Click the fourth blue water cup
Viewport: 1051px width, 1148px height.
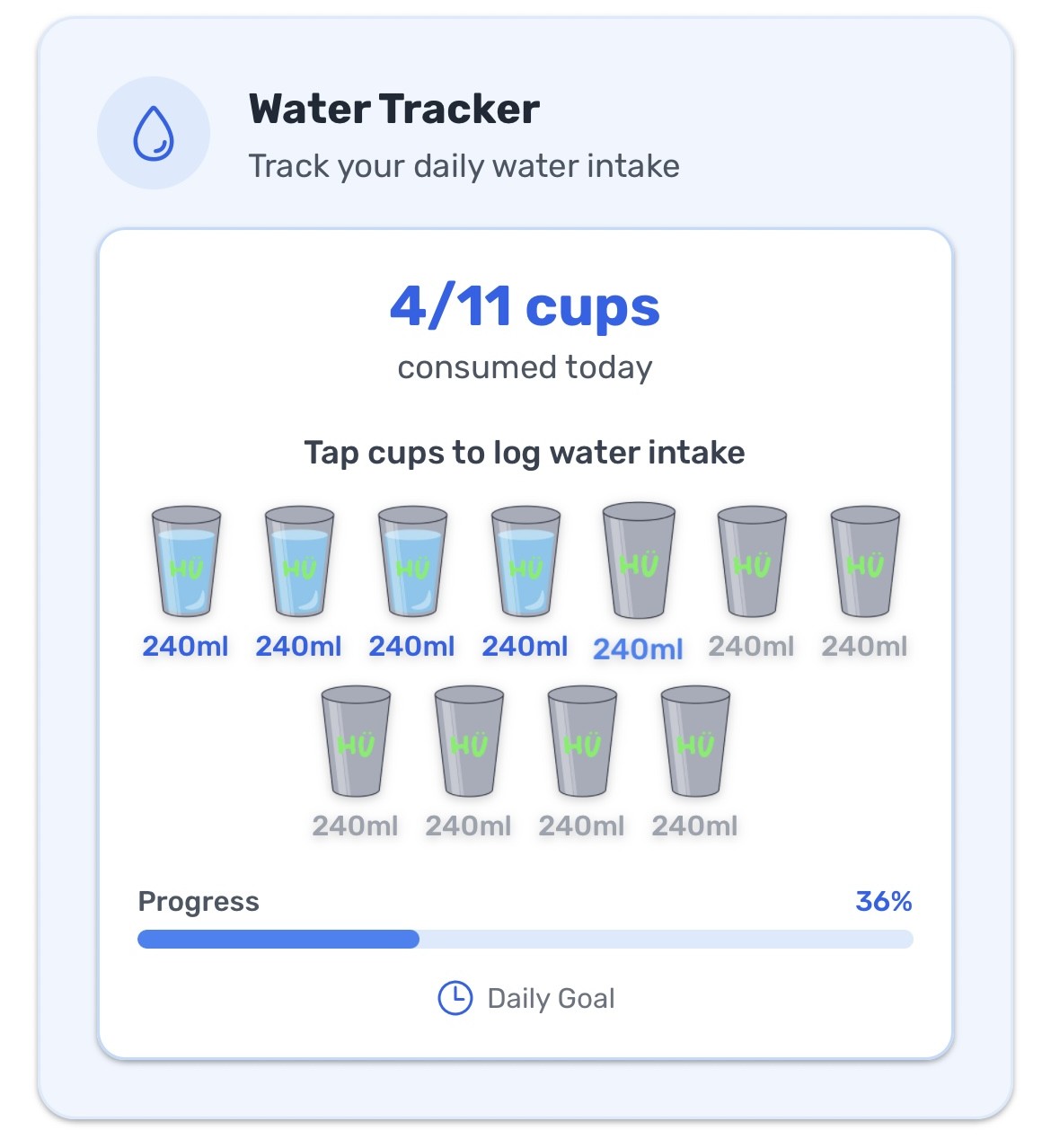click(524, 563)
